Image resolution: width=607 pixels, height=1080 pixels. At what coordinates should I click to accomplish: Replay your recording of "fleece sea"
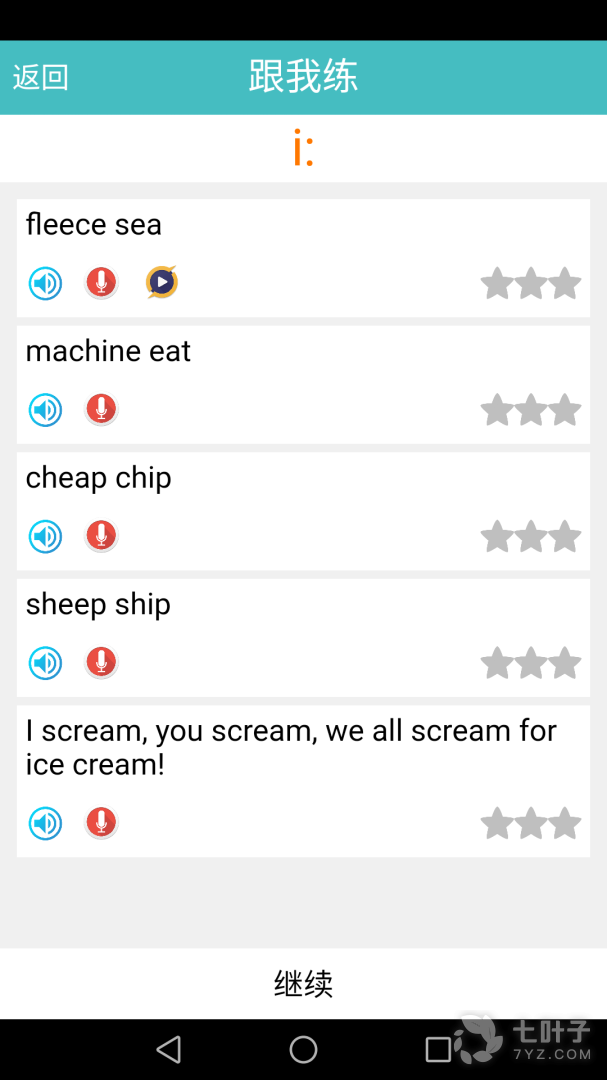[x=162, y=283]
